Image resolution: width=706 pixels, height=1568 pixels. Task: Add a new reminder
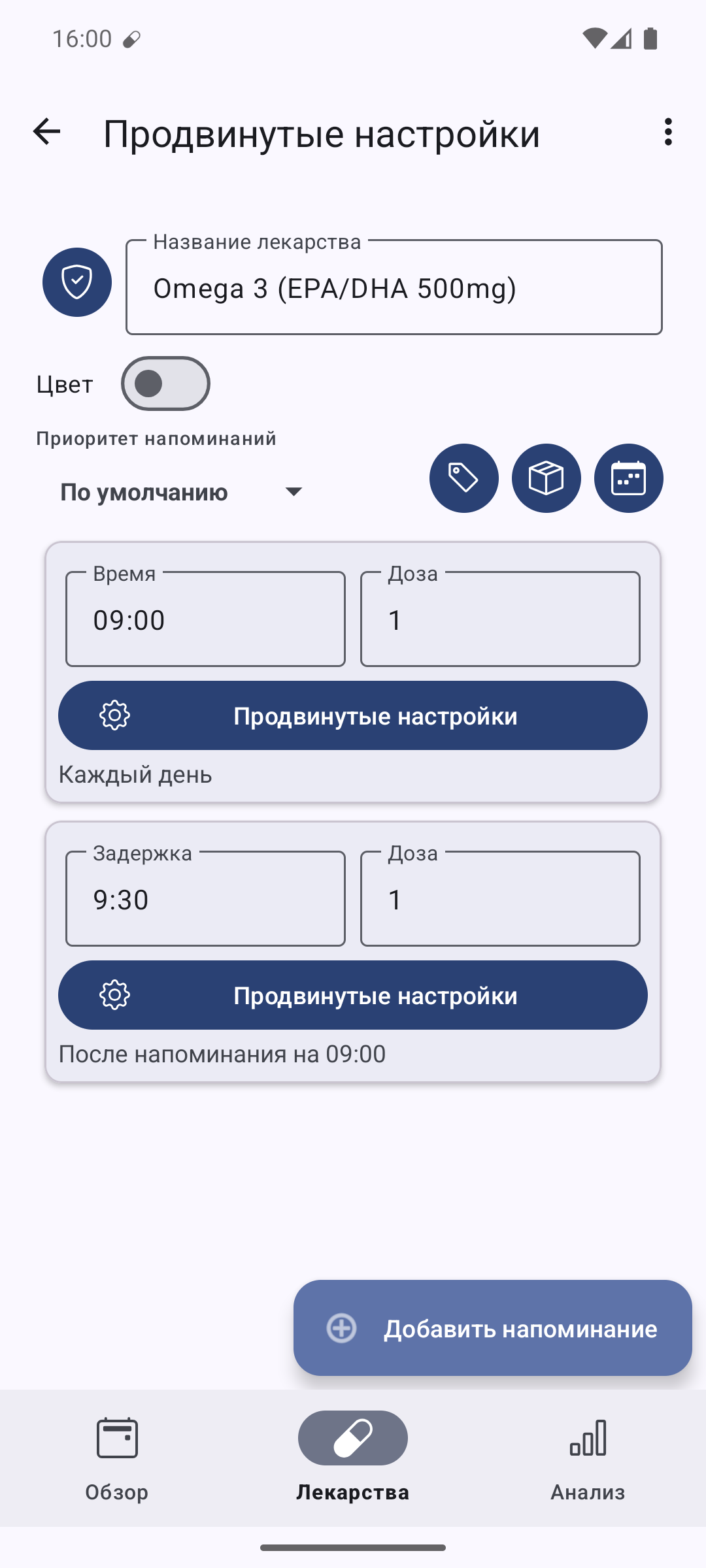[x=493, y=1328]
